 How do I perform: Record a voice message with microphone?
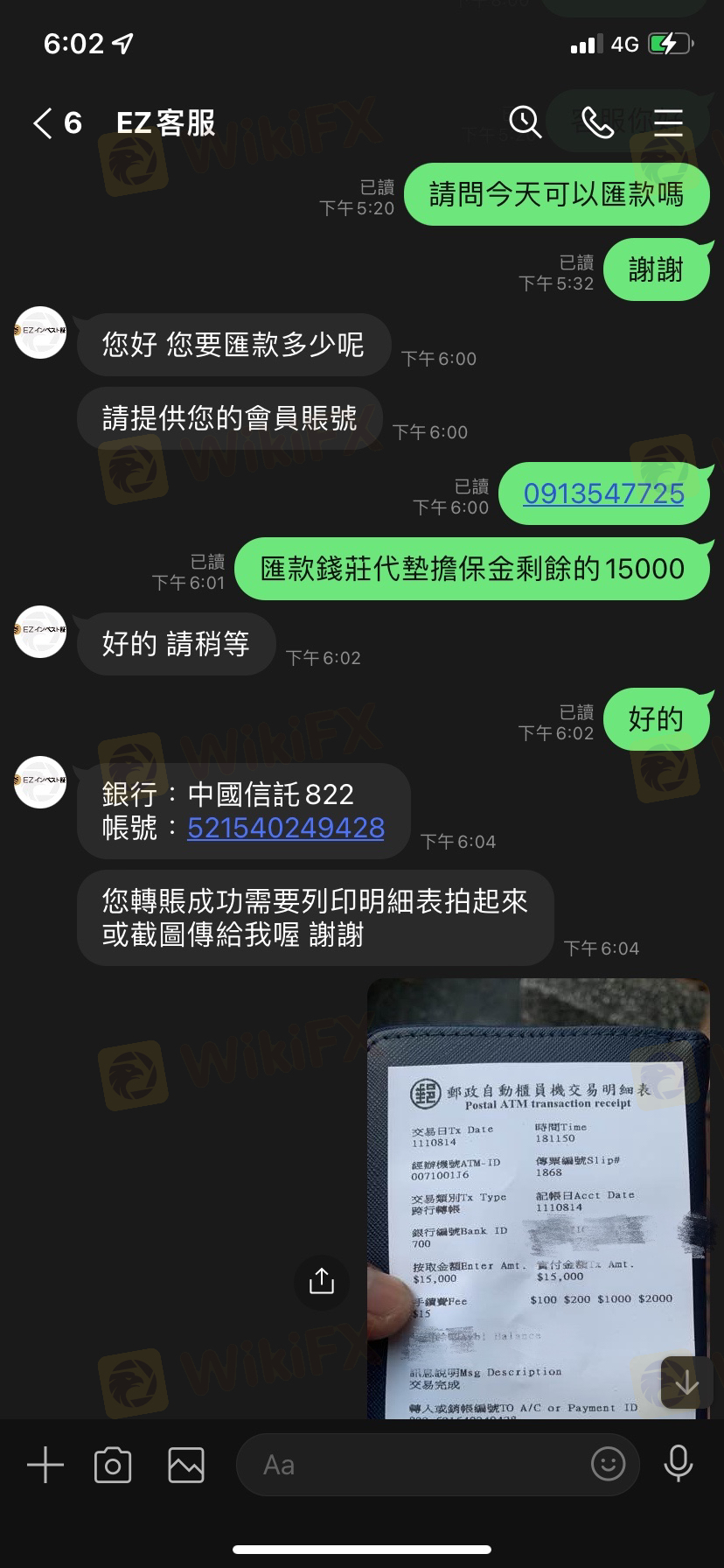(679, 1465)
